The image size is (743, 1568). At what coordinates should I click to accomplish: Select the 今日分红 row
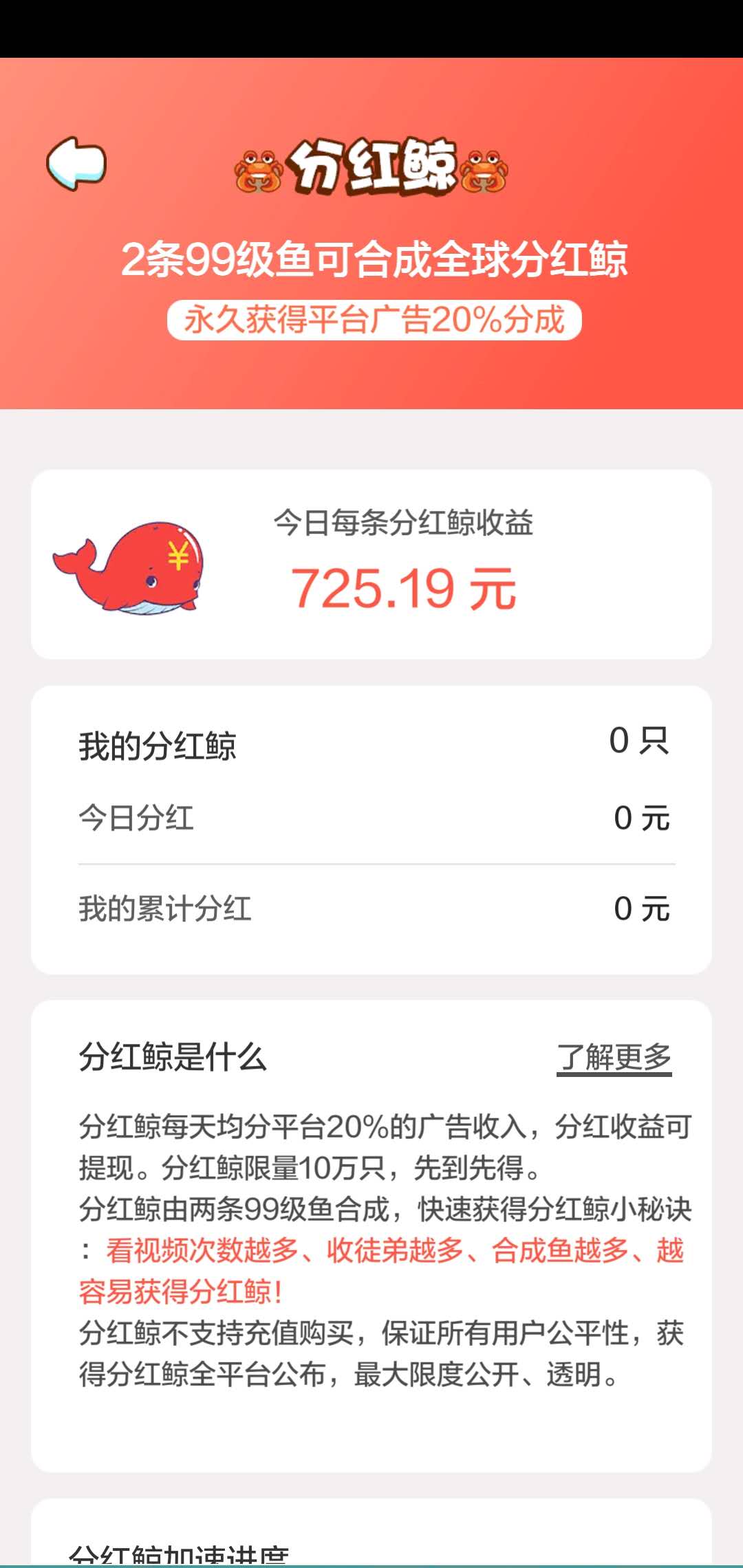pos(371,818)
